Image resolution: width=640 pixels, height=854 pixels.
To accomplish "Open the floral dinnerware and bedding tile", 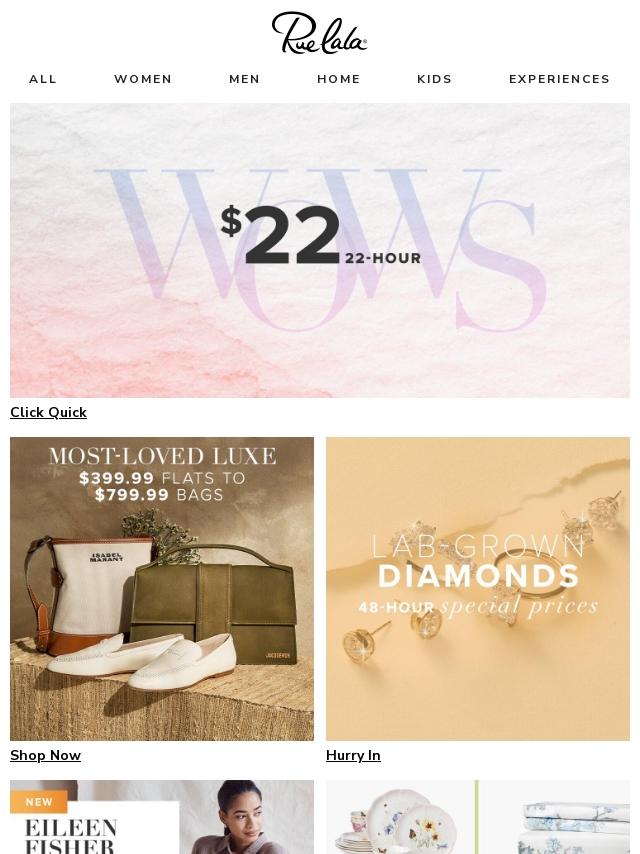I will pos(478,817).
